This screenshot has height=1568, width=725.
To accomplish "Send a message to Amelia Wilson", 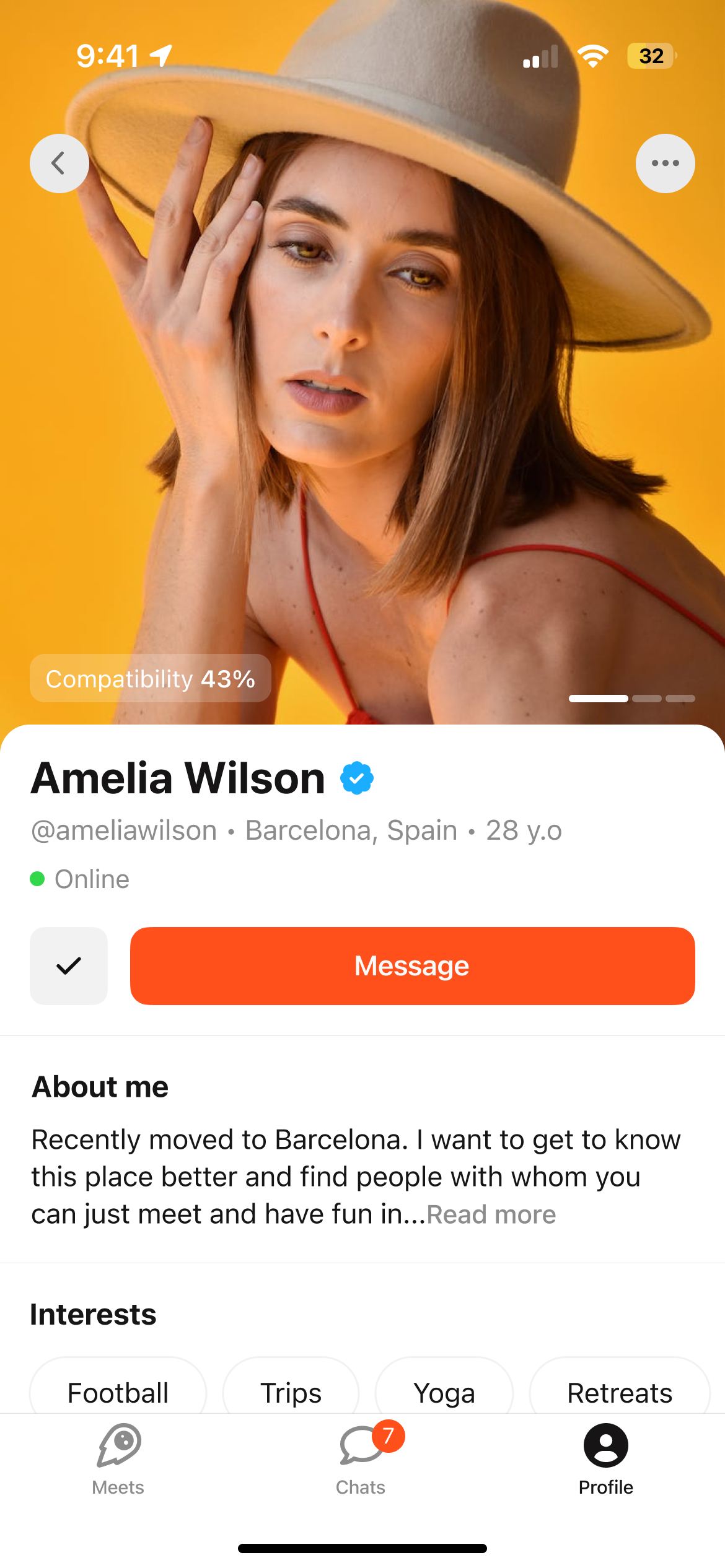I will pos(412,965).
